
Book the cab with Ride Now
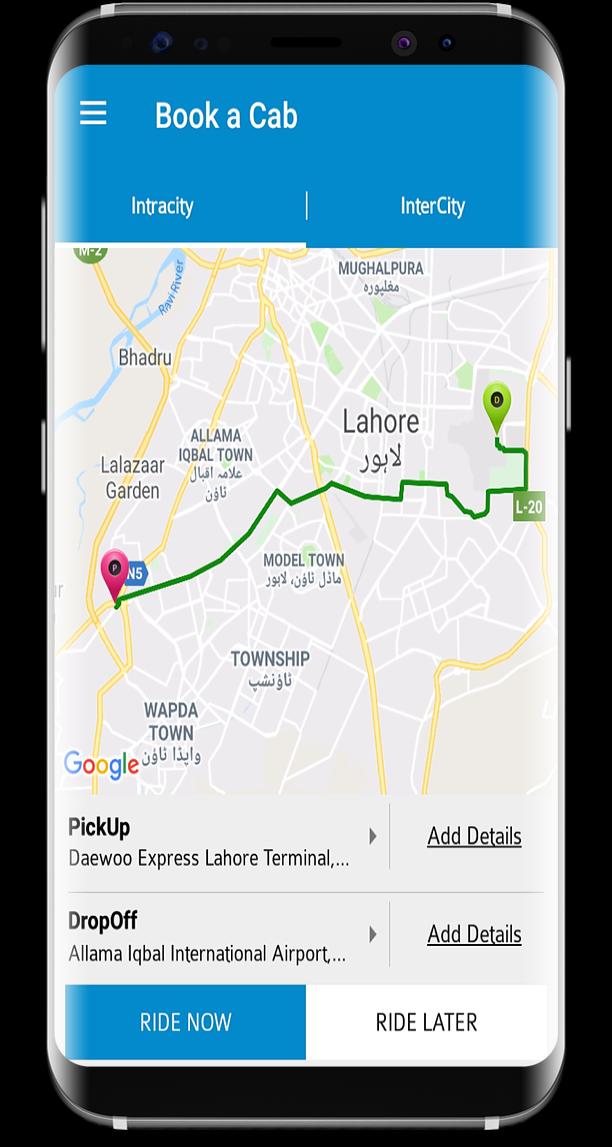186,1022
